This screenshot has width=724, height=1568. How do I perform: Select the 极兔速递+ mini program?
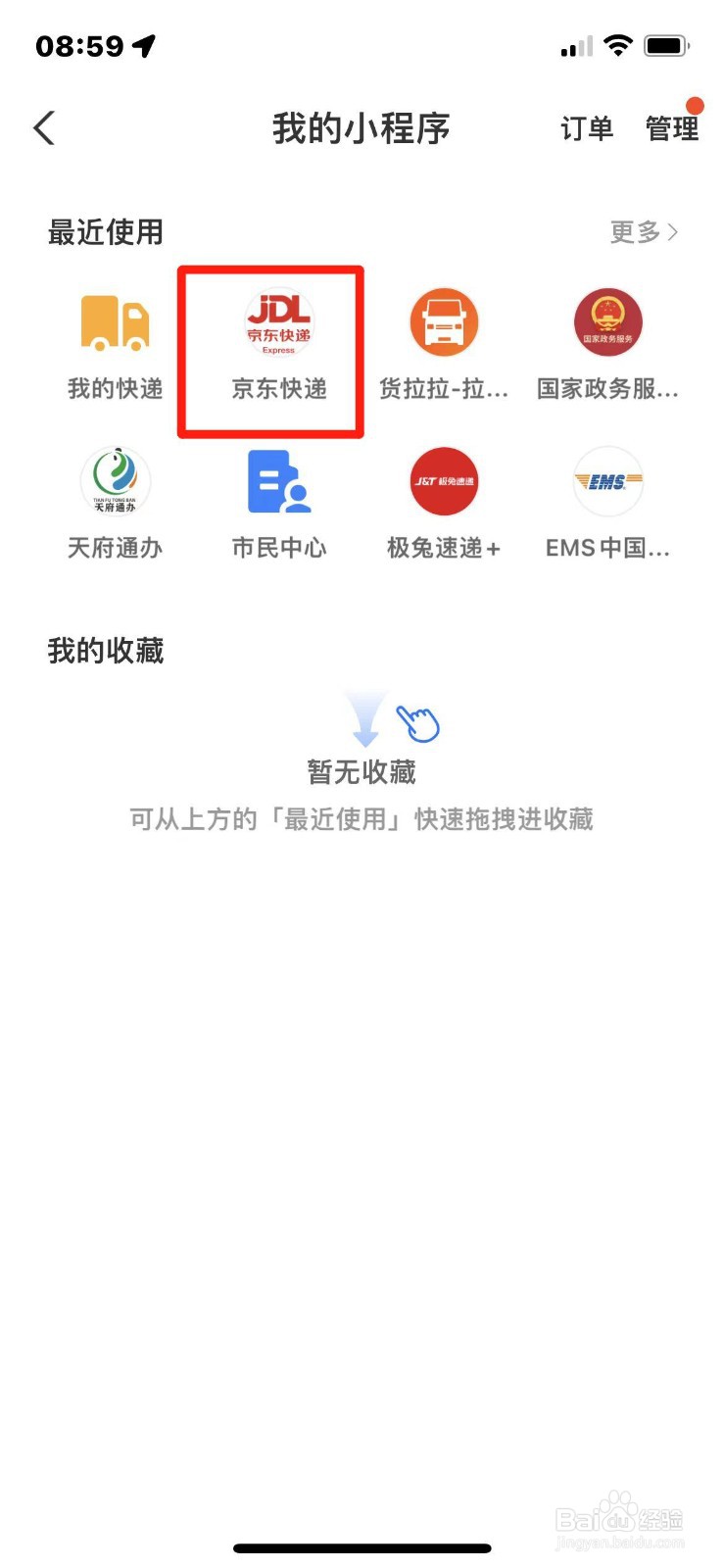click(x=444, y=503)
